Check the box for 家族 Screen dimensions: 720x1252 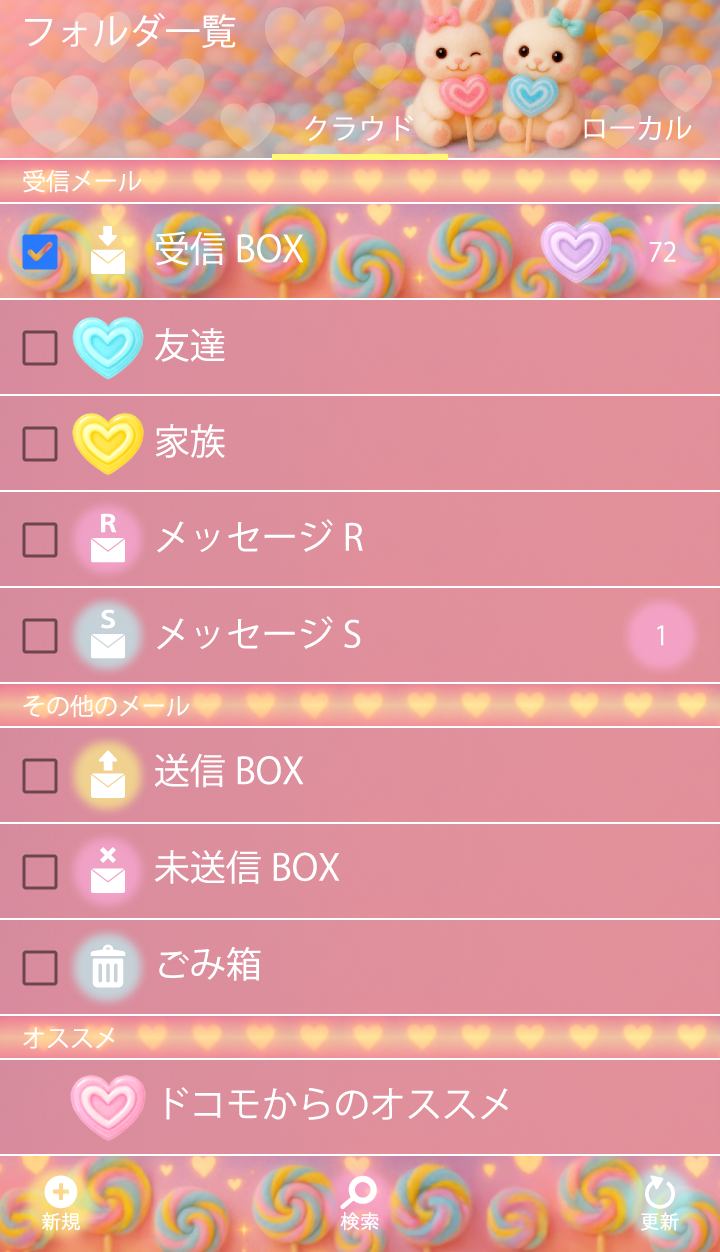pyautogui.click(x=40, y=443)
